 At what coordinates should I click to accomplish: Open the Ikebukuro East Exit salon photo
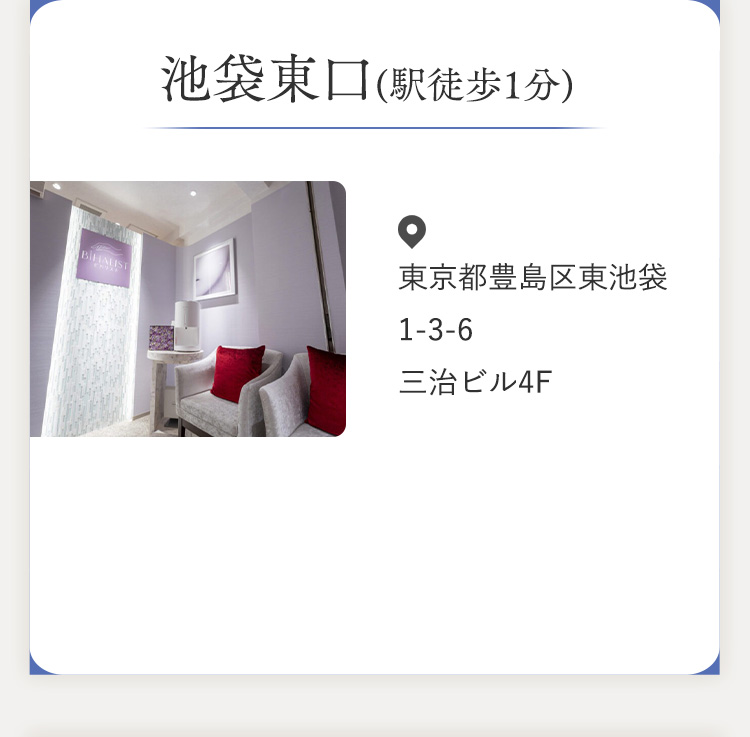tap(188, 309)
